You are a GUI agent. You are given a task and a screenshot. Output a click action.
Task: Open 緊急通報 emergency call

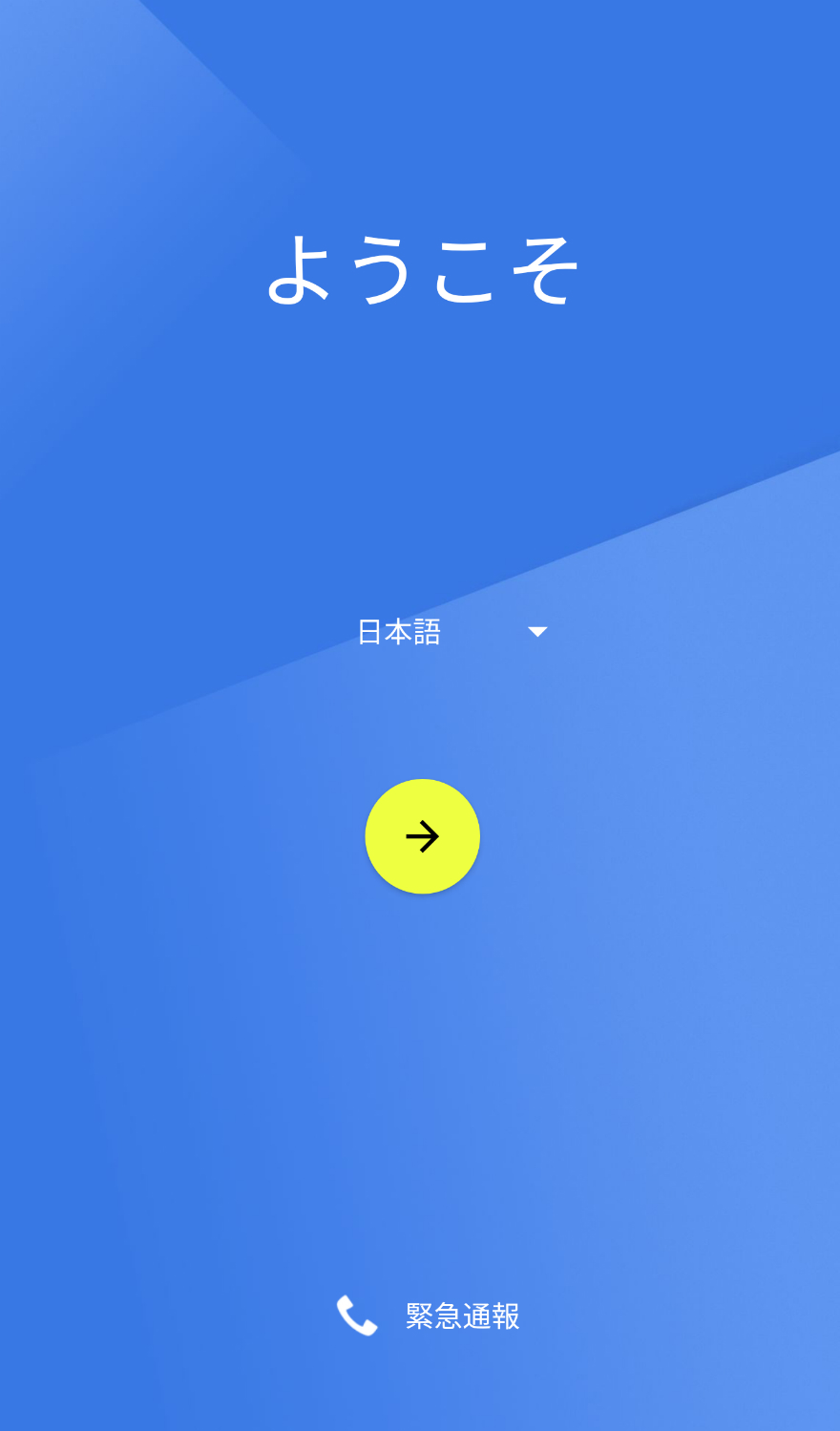click(430, 1315)
